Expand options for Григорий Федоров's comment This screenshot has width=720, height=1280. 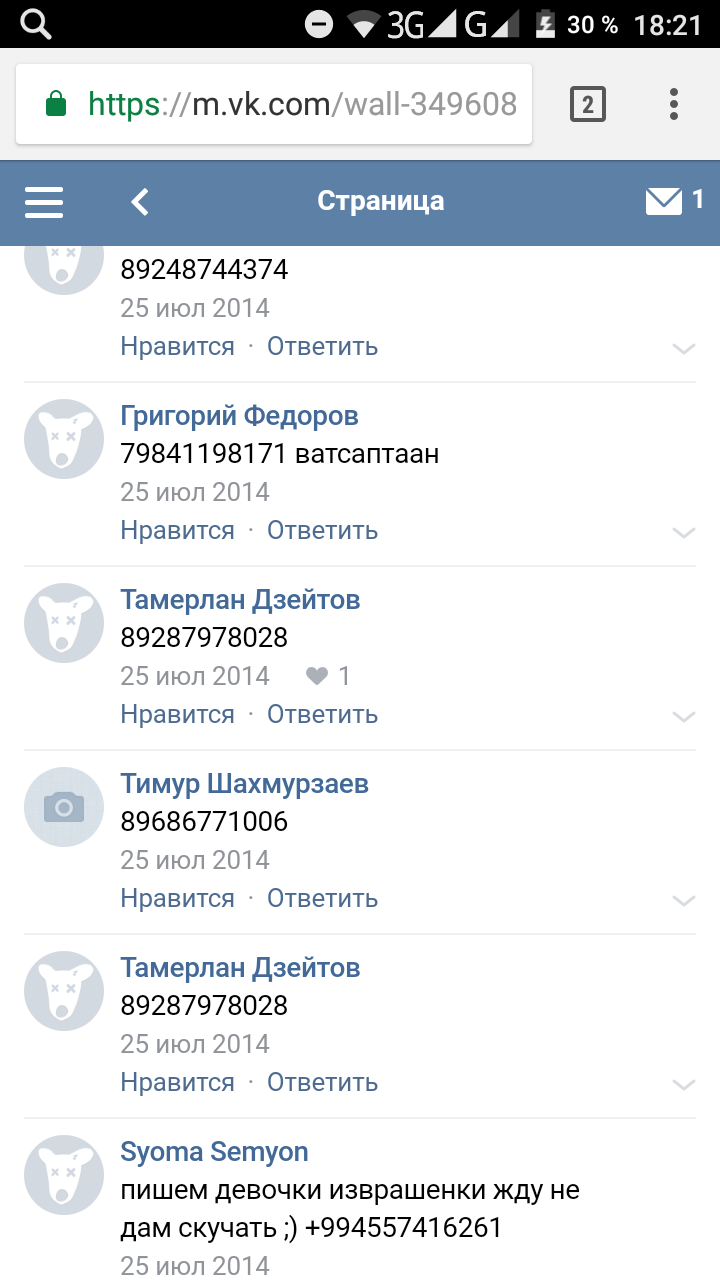click(684, 532)
